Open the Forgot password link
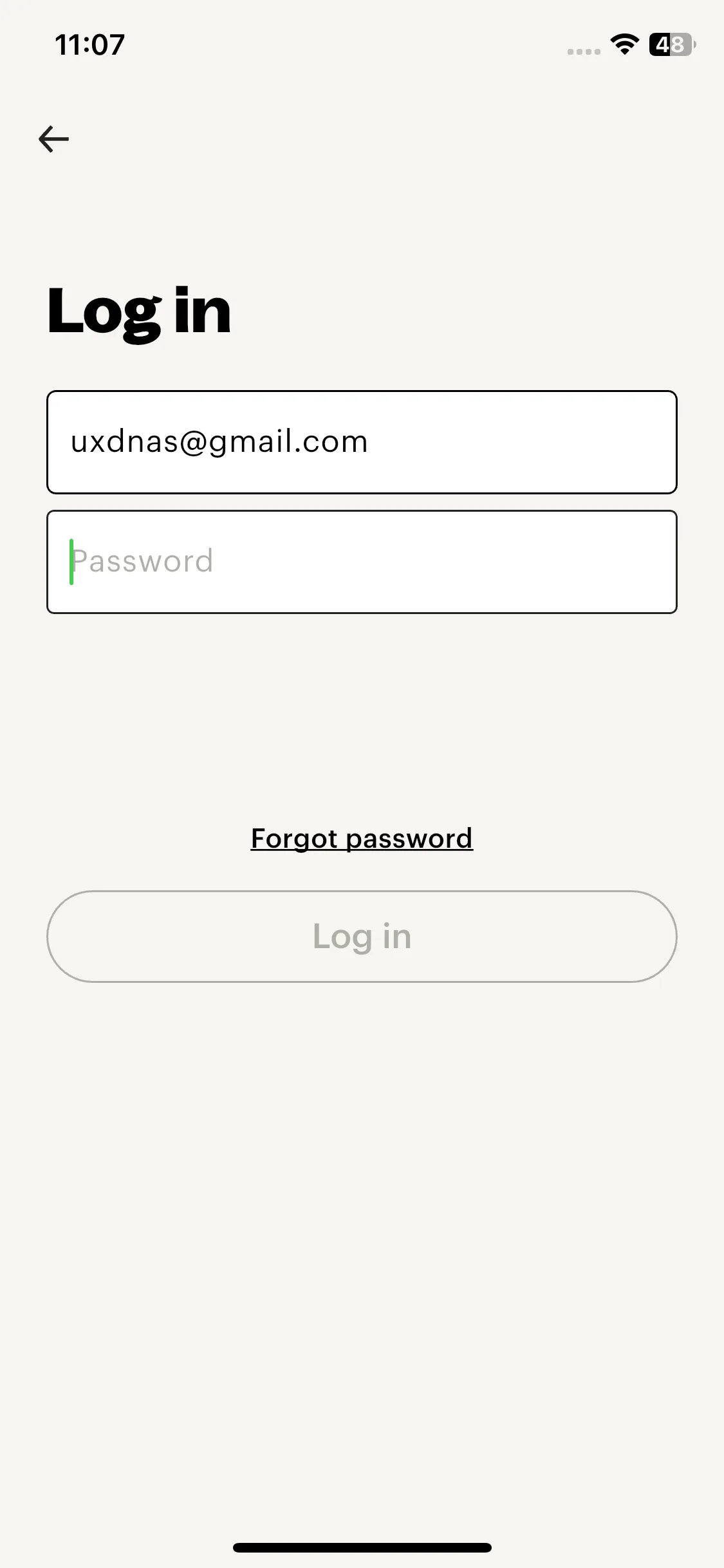 [x=362, y=839]
